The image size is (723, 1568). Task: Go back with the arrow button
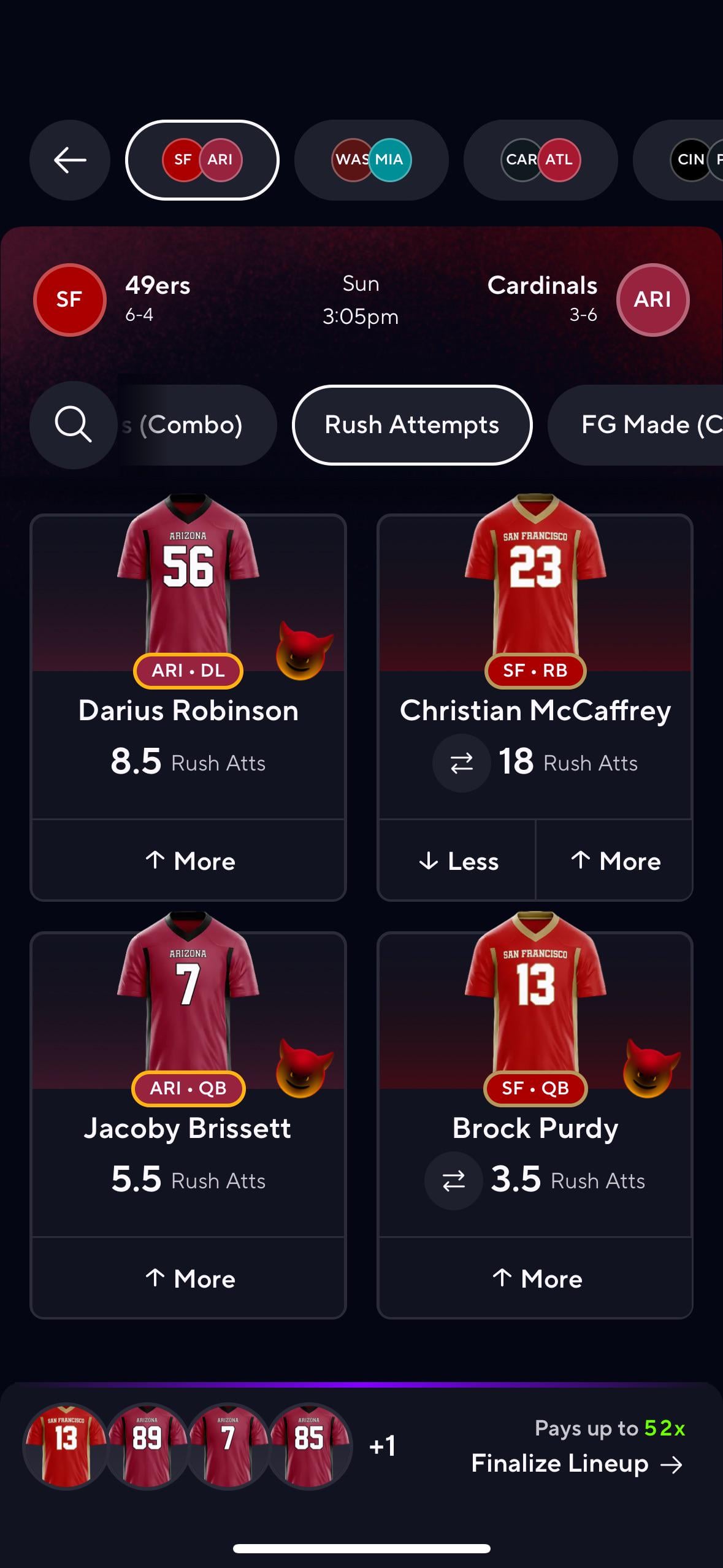69,160
